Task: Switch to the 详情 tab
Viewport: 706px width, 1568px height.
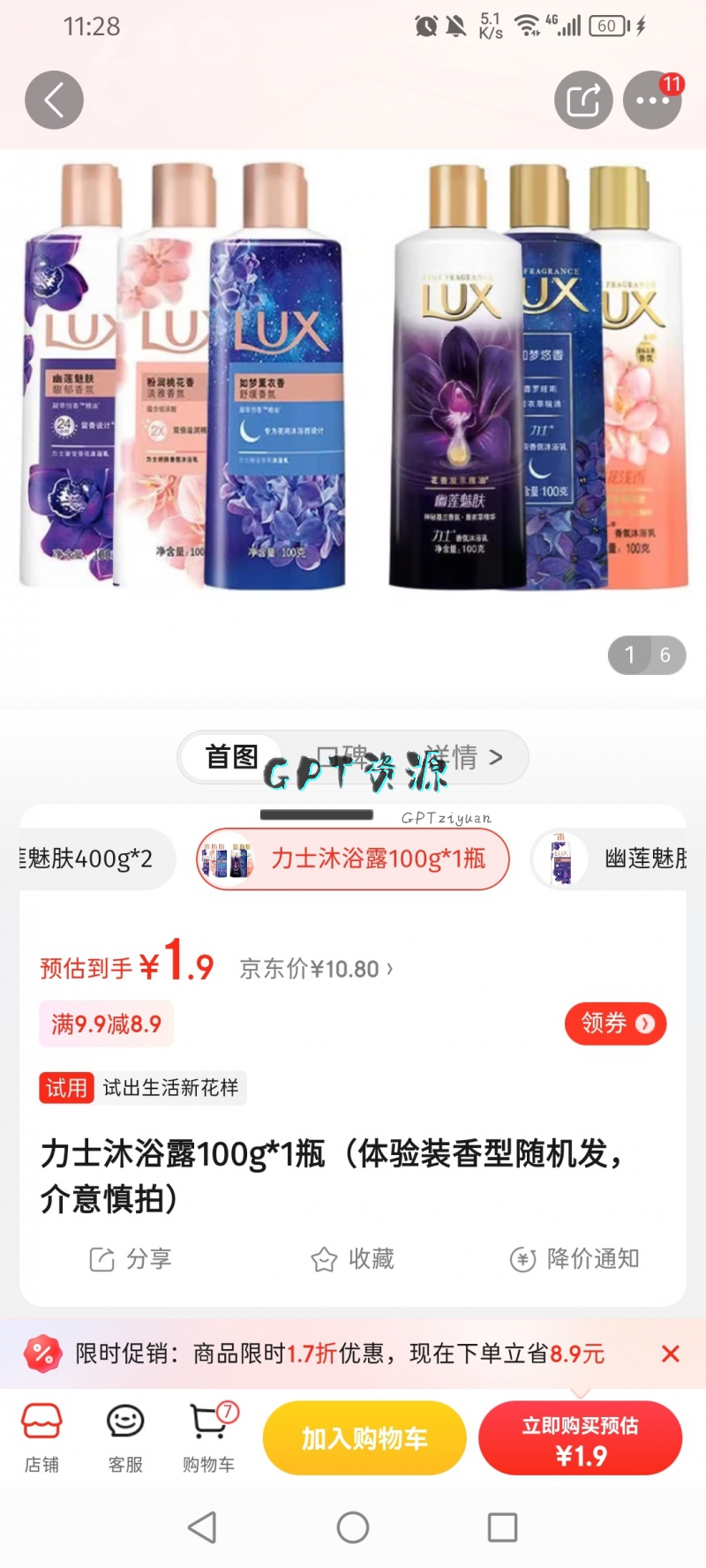Action: click(x=462, y=756)
